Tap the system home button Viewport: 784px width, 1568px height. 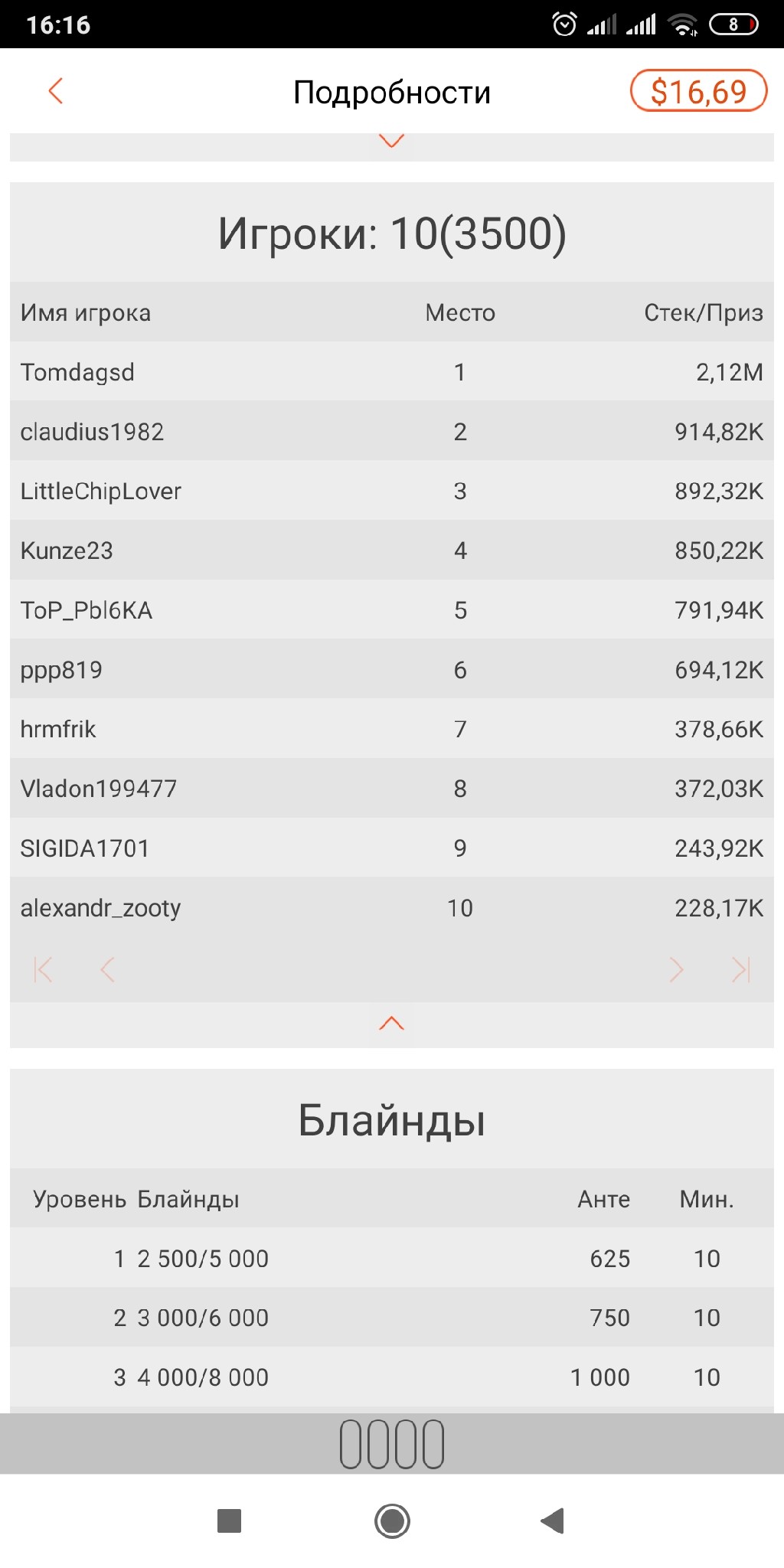point(392,1521)
